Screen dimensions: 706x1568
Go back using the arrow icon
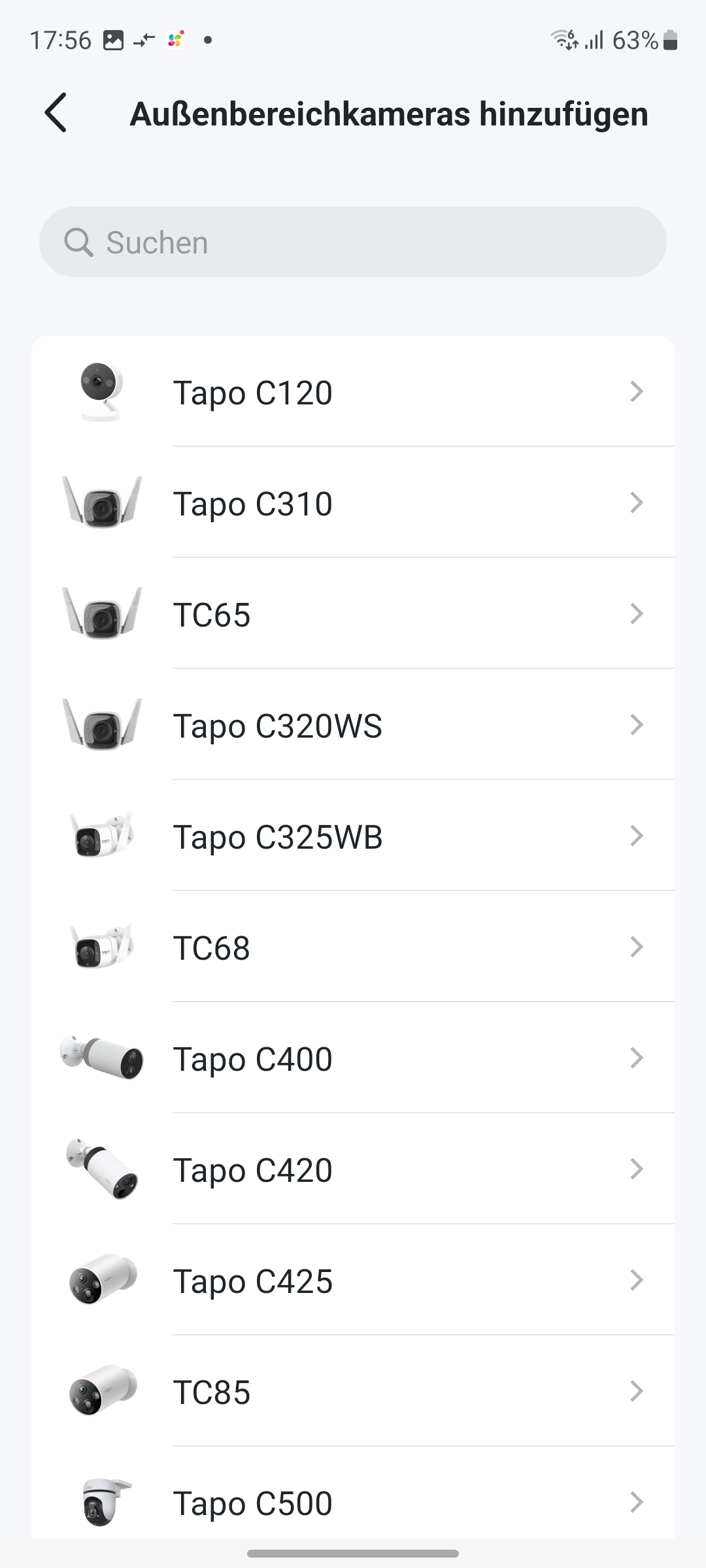coord(56,113)
